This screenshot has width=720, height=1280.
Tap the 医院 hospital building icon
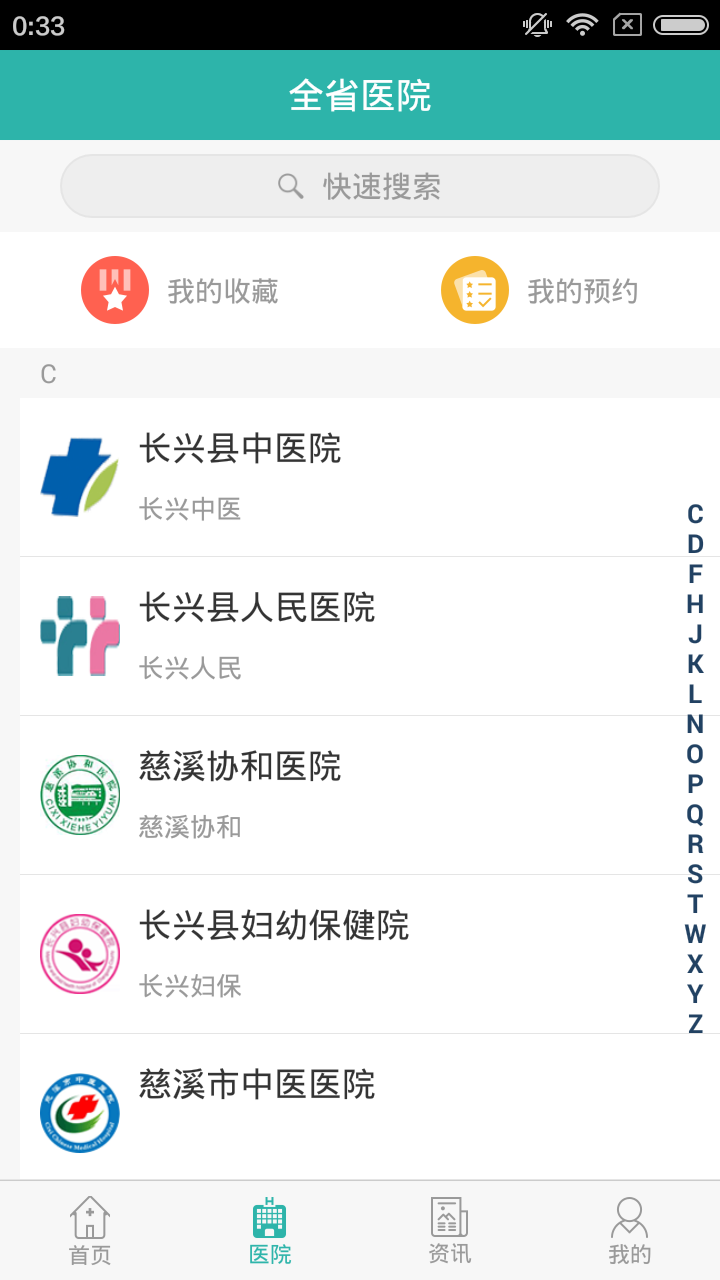point(269,1216)
